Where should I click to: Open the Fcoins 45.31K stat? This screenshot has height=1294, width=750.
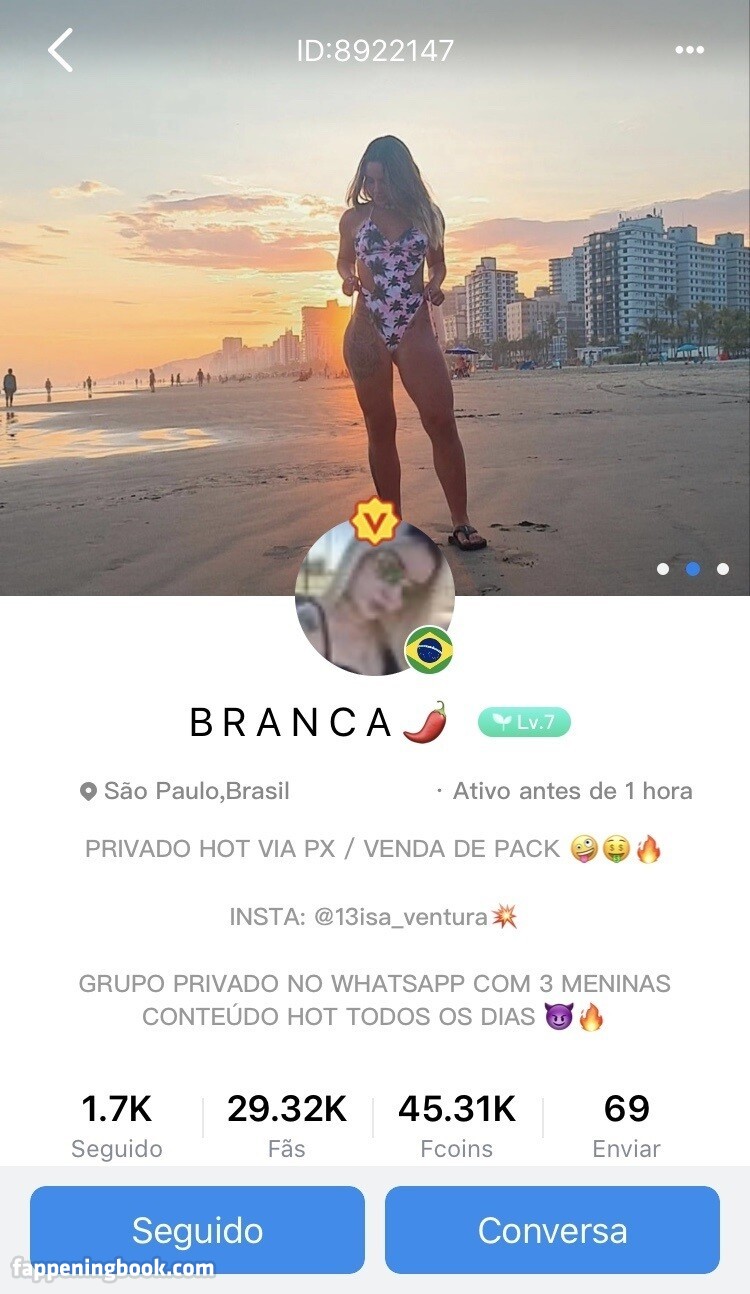[457, 1124]
